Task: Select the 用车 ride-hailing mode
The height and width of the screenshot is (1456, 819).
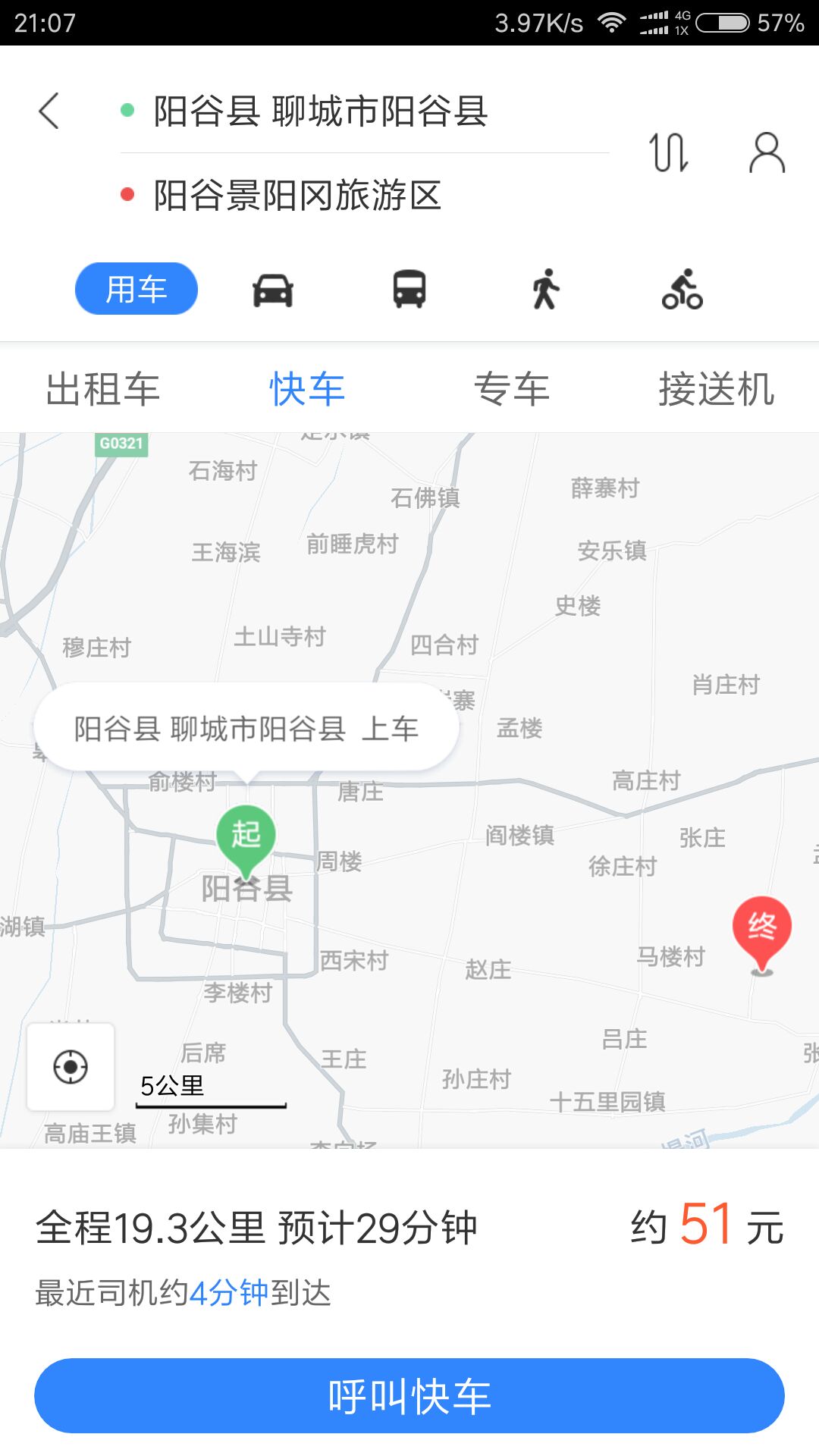Action: click(136, 289)
